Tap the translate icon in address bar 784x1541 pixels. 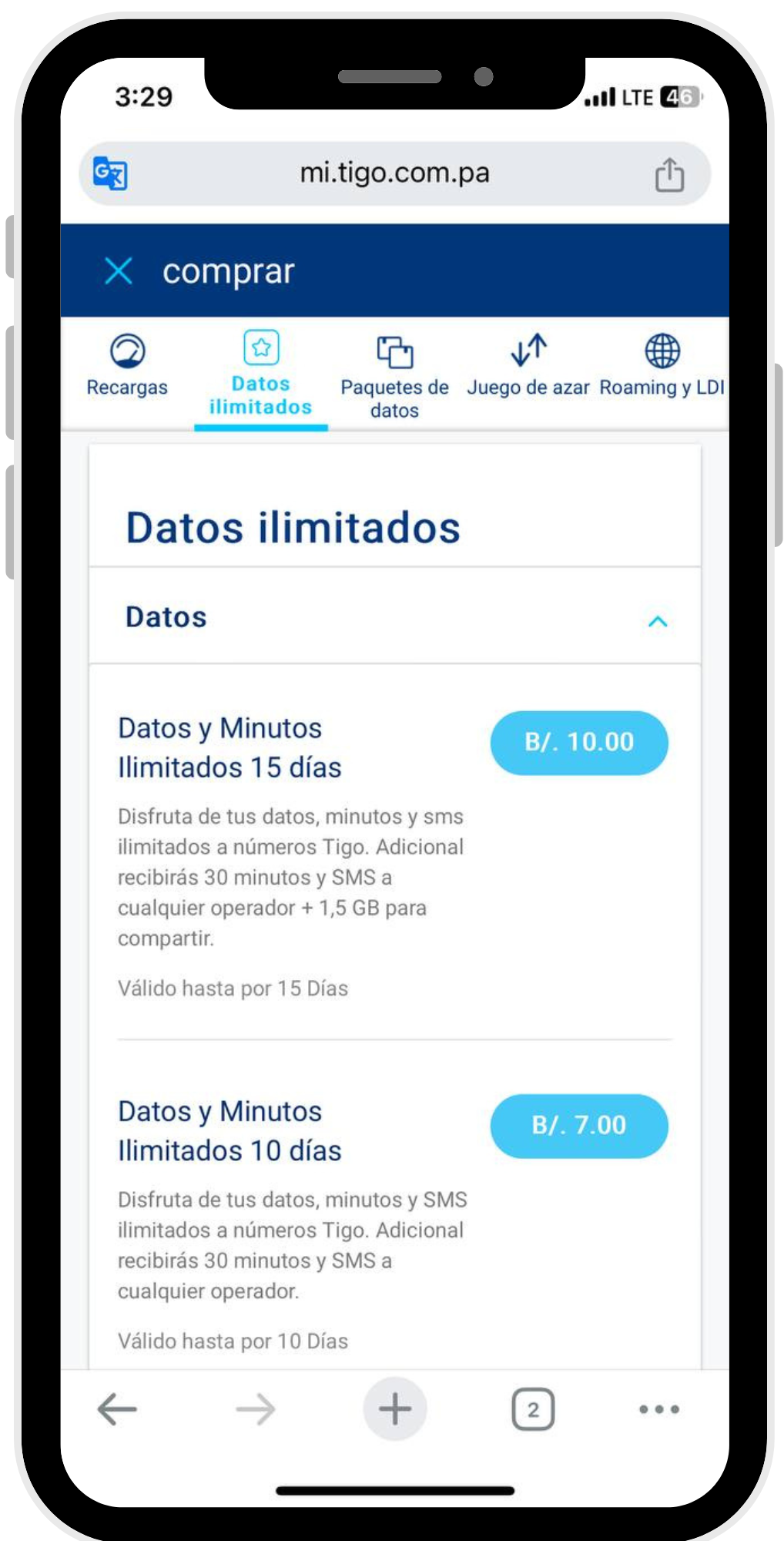pyautogui.click(x=110, y=173)
